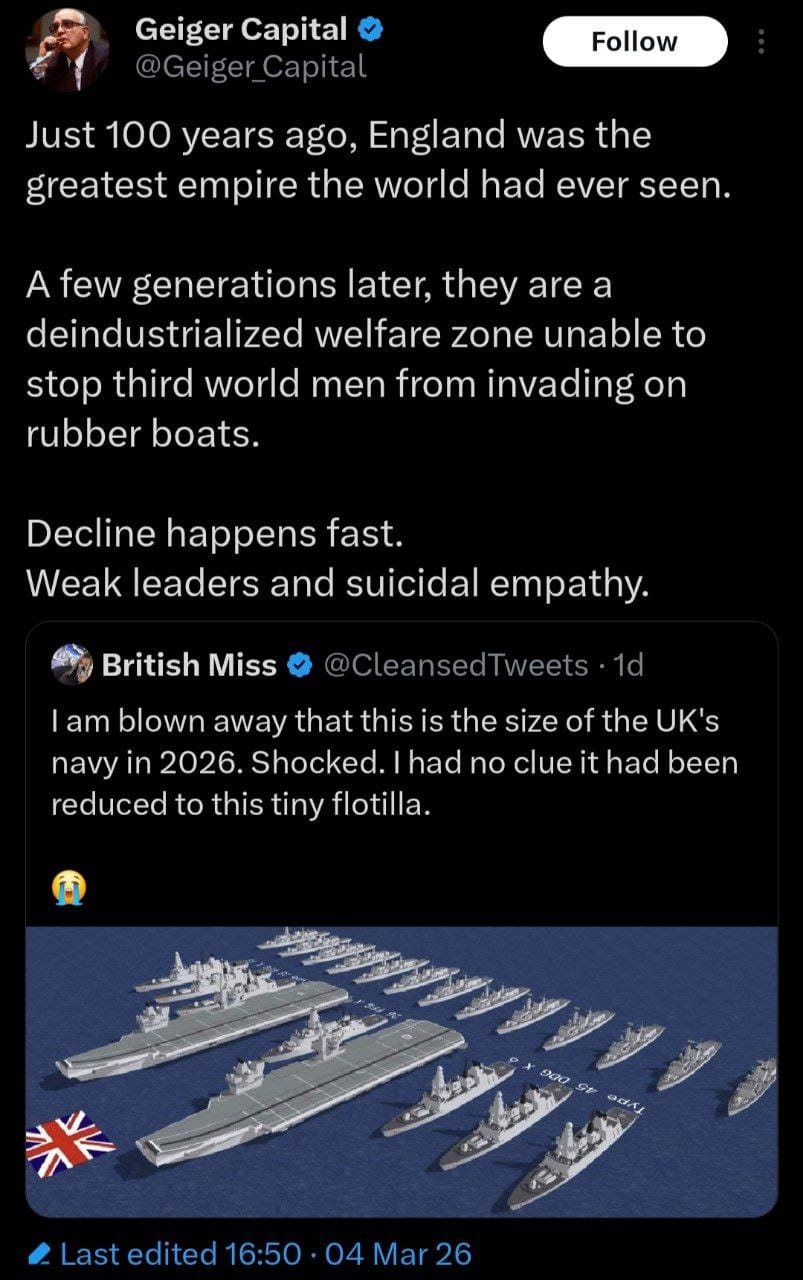803x1280 pixels.
Task: Follow Geiger Capital
Action: tap(634, 42)
